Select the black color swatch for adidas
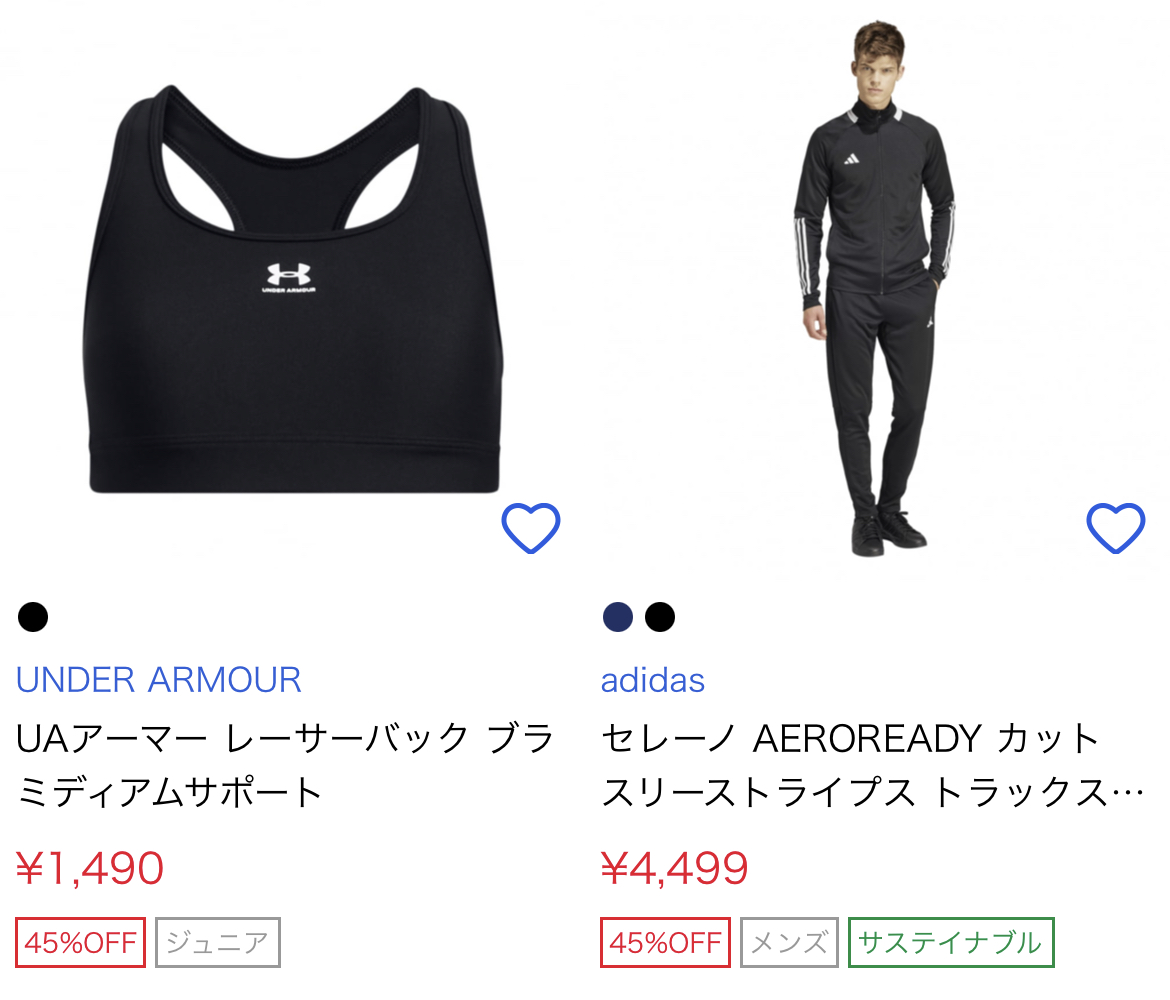 pyautogui.click(x=660, y=618)
